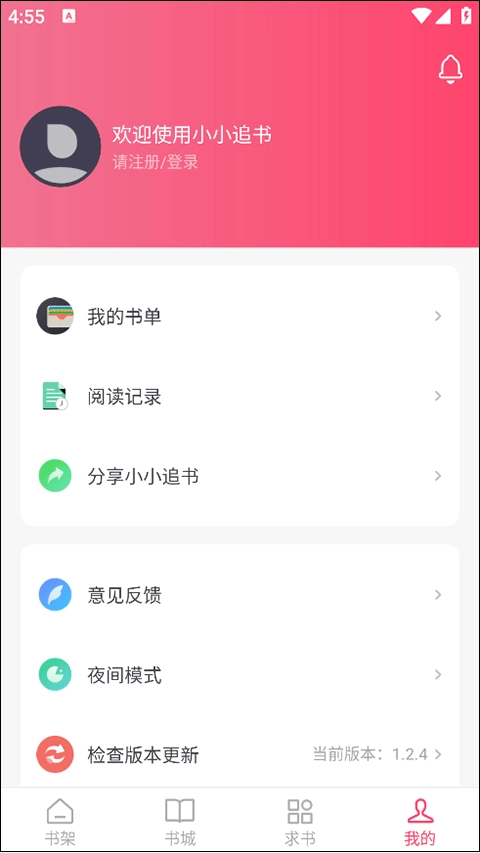Open 我的书单 row

240,316
